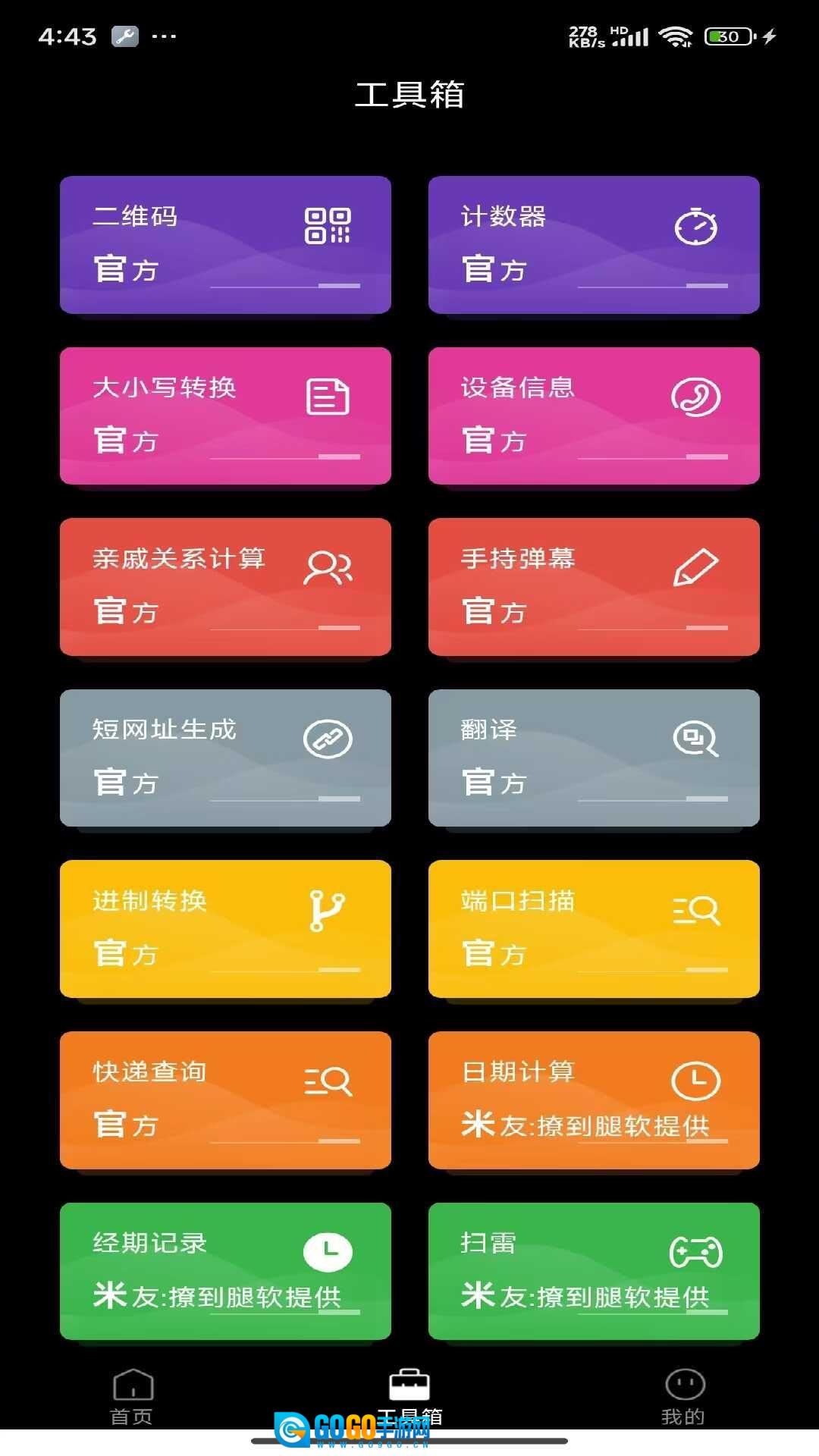Open 进制转换 base converter
This screenshot has height=1456, width=819.
click(225, 928)
